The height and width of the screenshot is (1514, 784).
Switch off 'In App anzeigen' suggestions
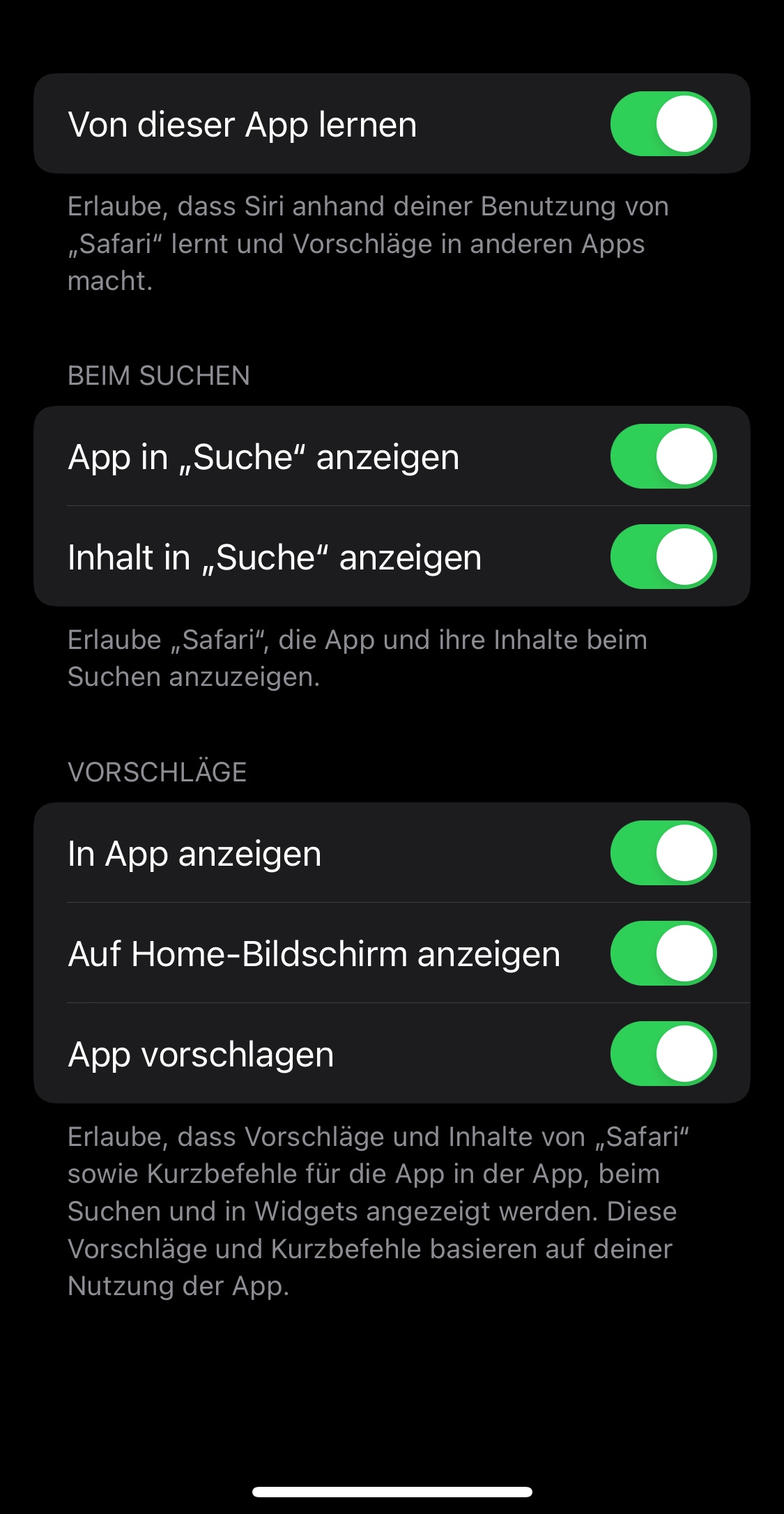coord(663,853)
